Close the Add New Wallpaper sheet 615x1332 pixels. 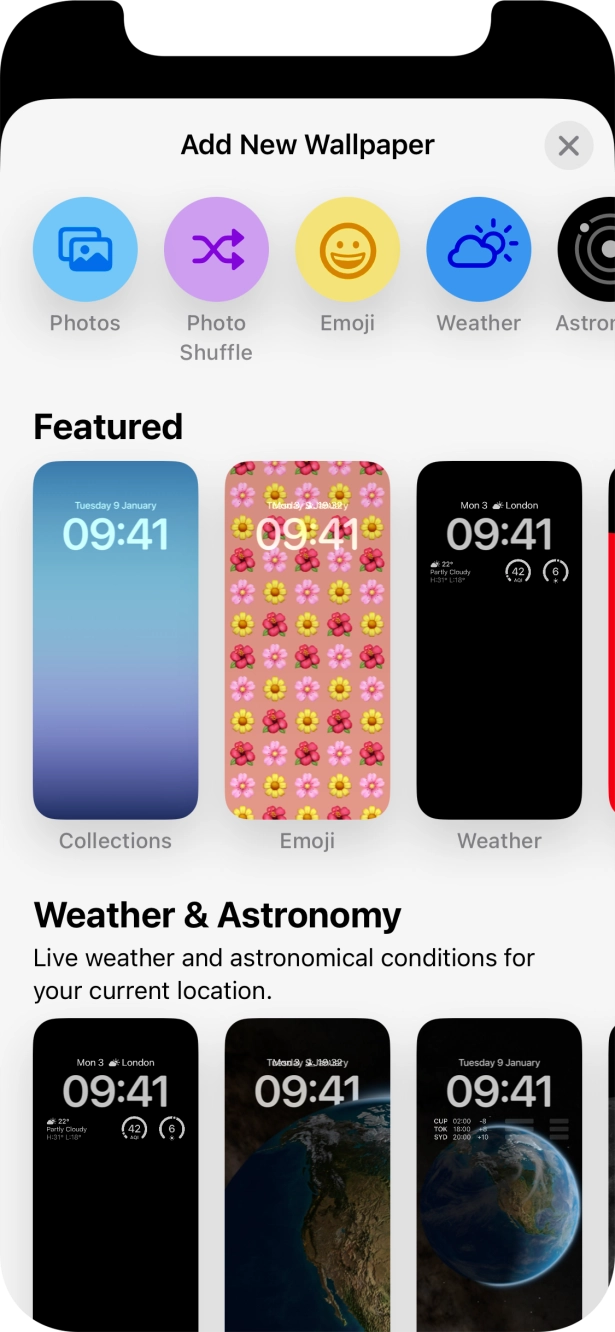(568, 146)
